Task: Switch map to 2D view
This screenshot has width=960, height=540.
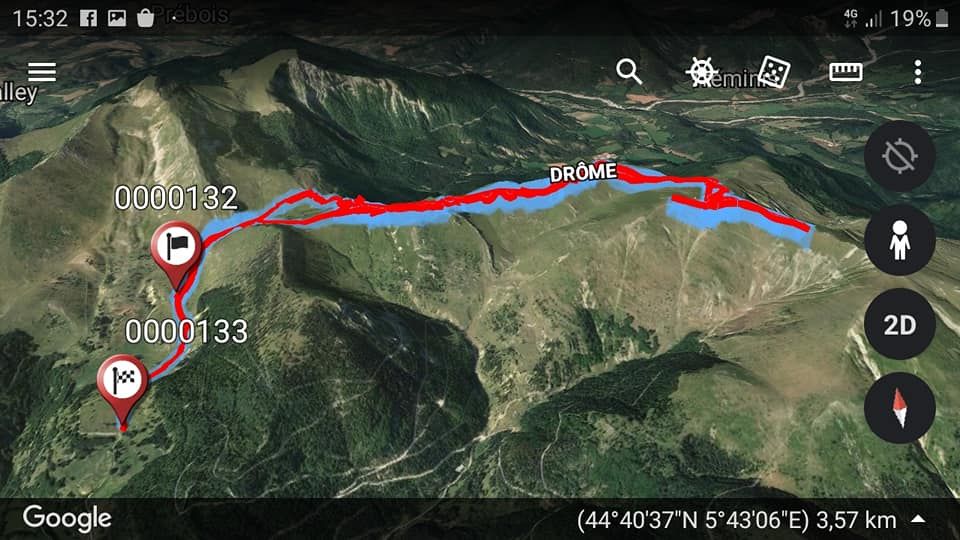Action: coord(899,324)
